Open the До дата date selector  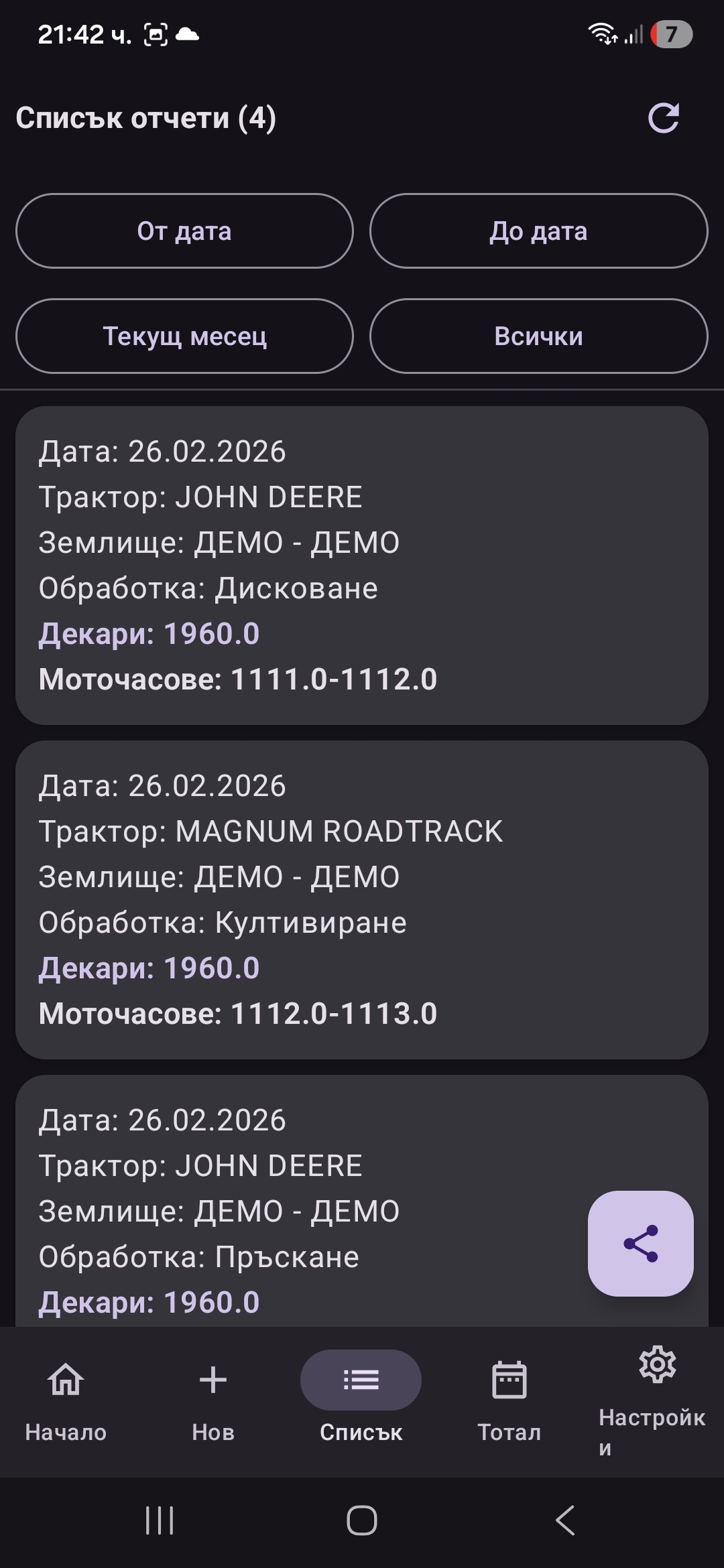point(539,231)
